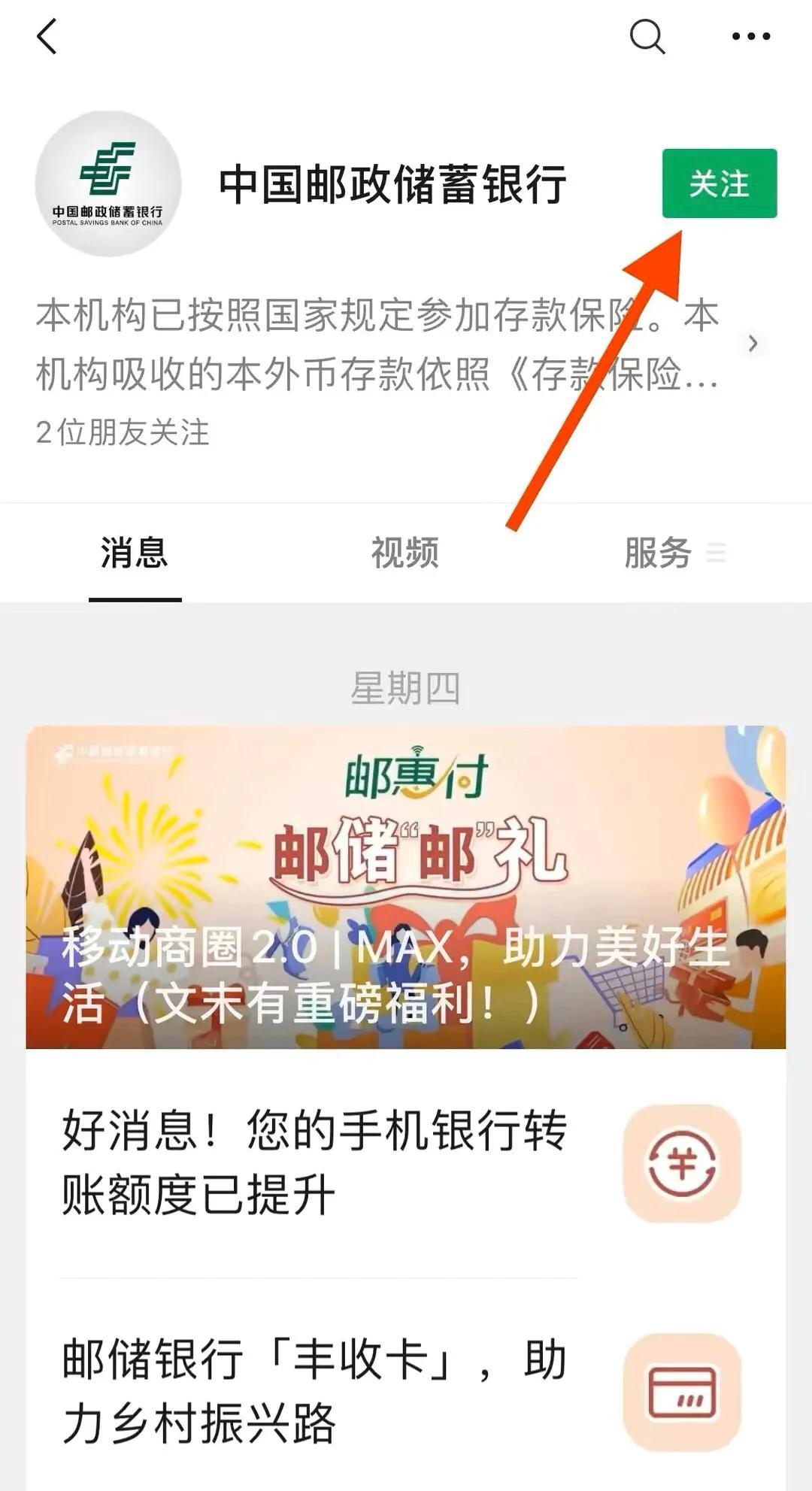Viewport: 812px width, 1491px height.
Task: Switch to the 视频 tab
Action: pyautogui.click(x=404, y=553)
